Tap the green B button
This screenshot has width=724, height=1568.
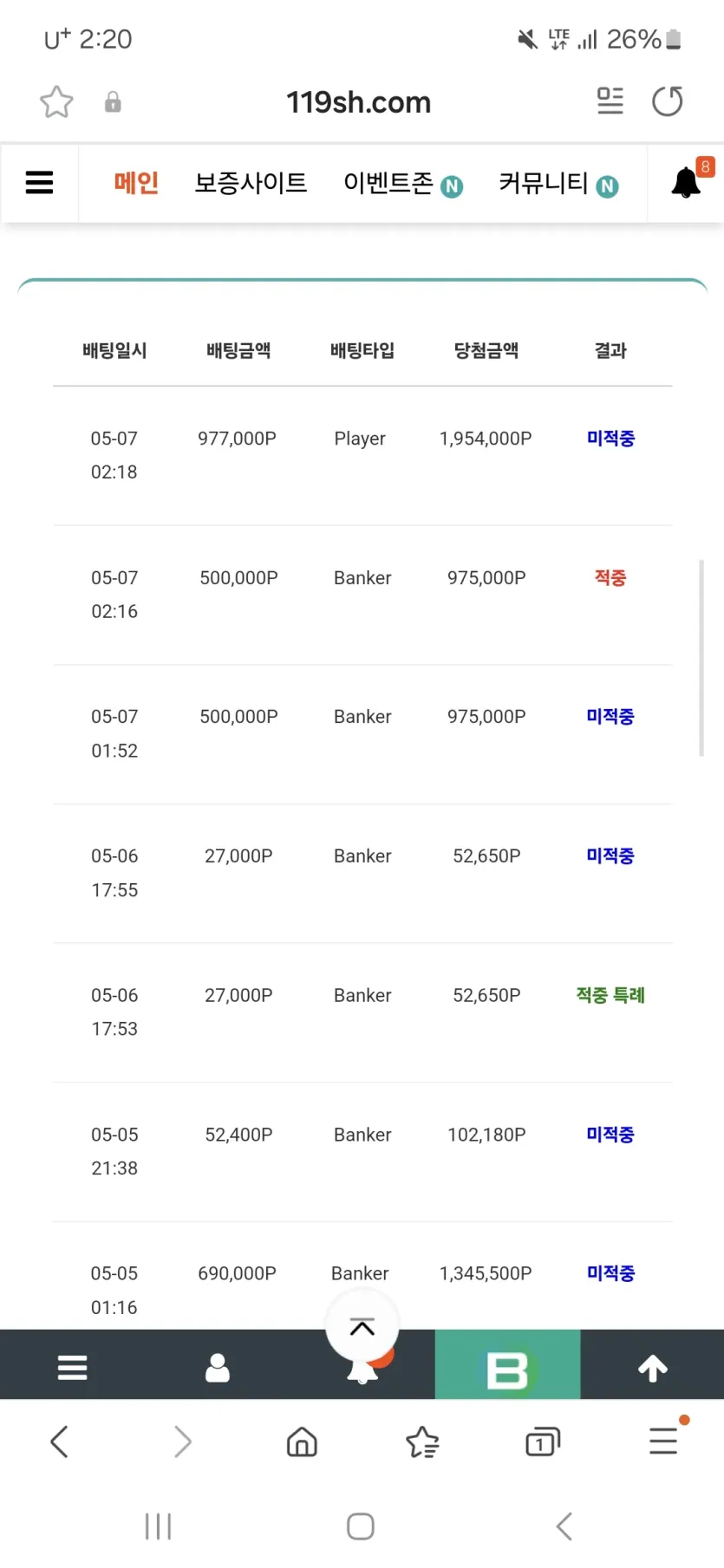pyautogui.click(x=507, y=1365)
